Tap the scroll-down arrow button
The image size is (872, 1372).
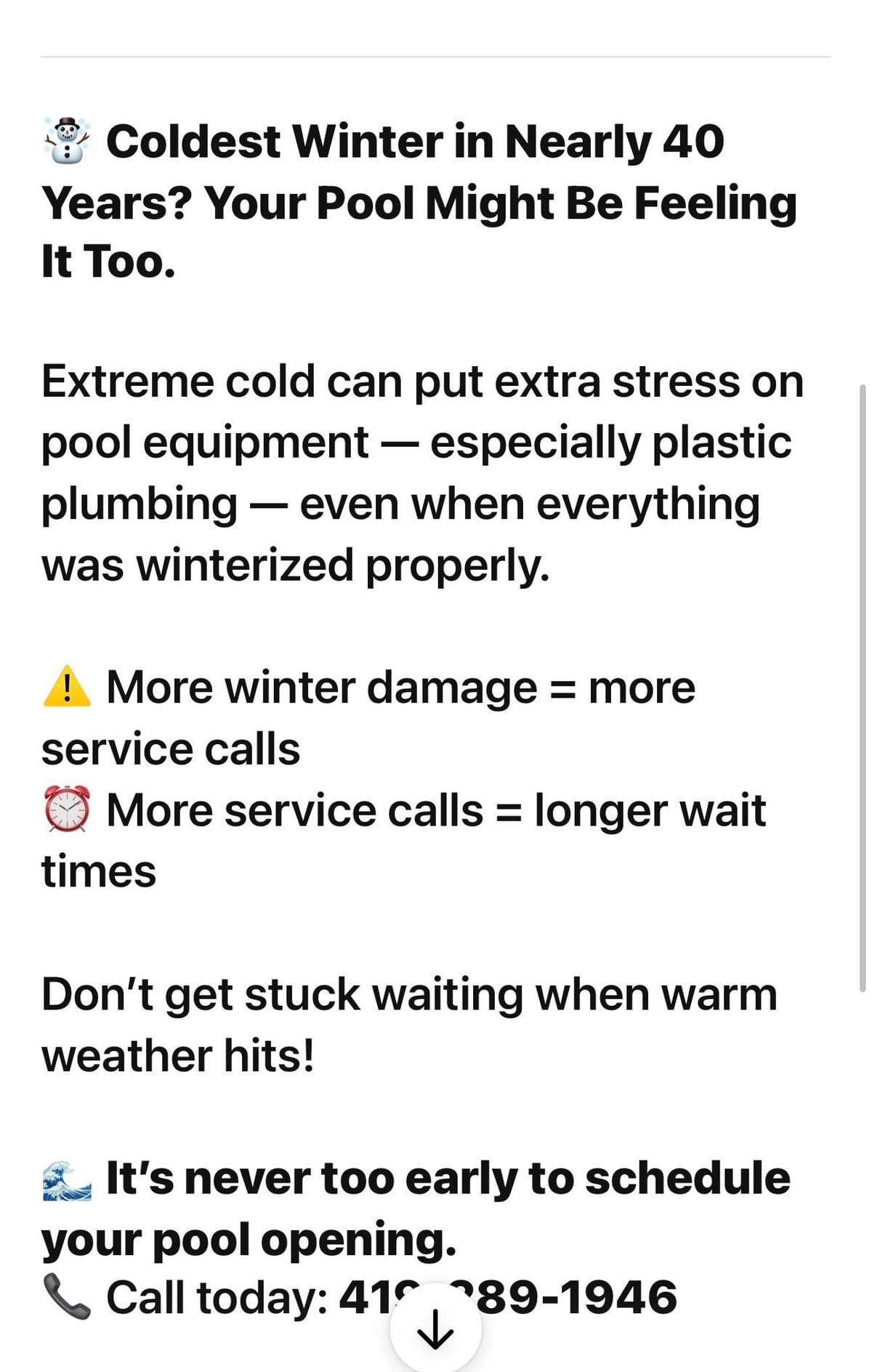point(436,1329)
